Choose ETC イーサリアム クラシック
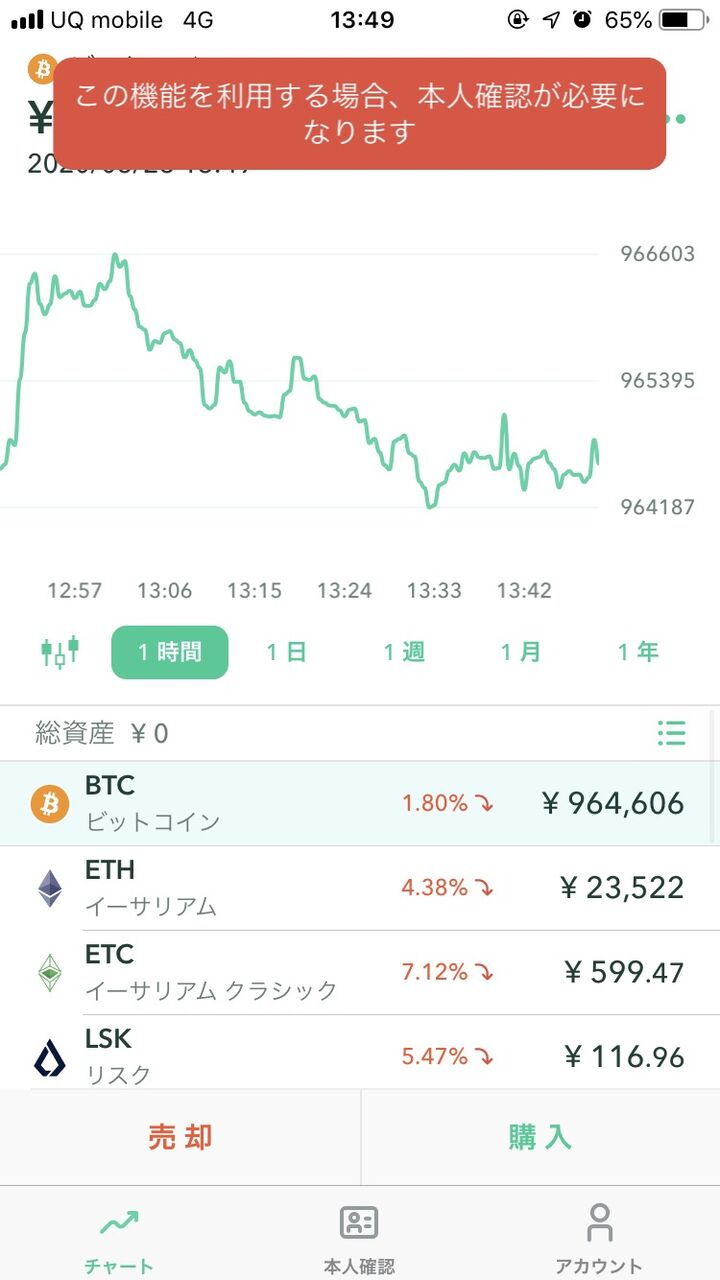720x1280 pixels. (x=360, y=972)
